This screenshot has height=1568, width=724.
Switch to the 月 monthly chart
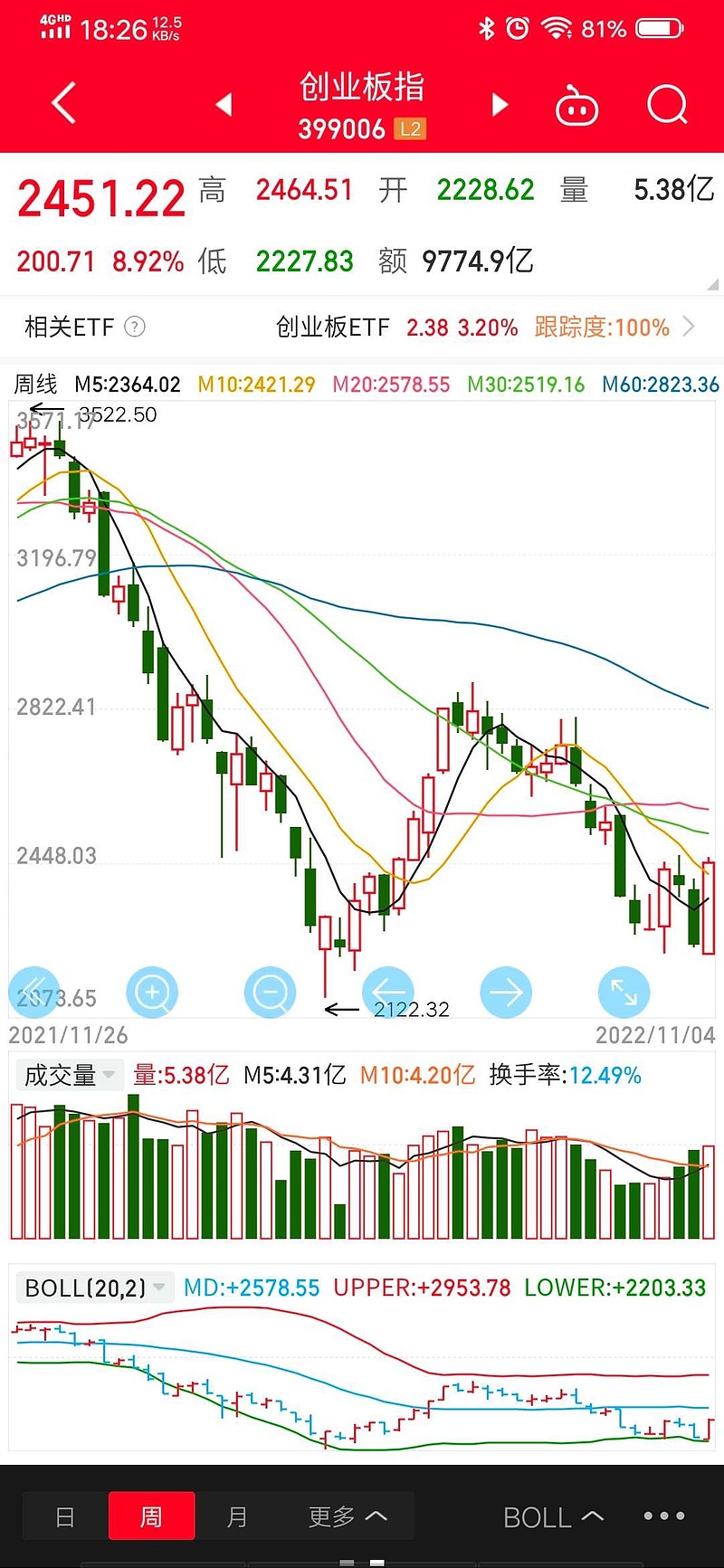237,1516
